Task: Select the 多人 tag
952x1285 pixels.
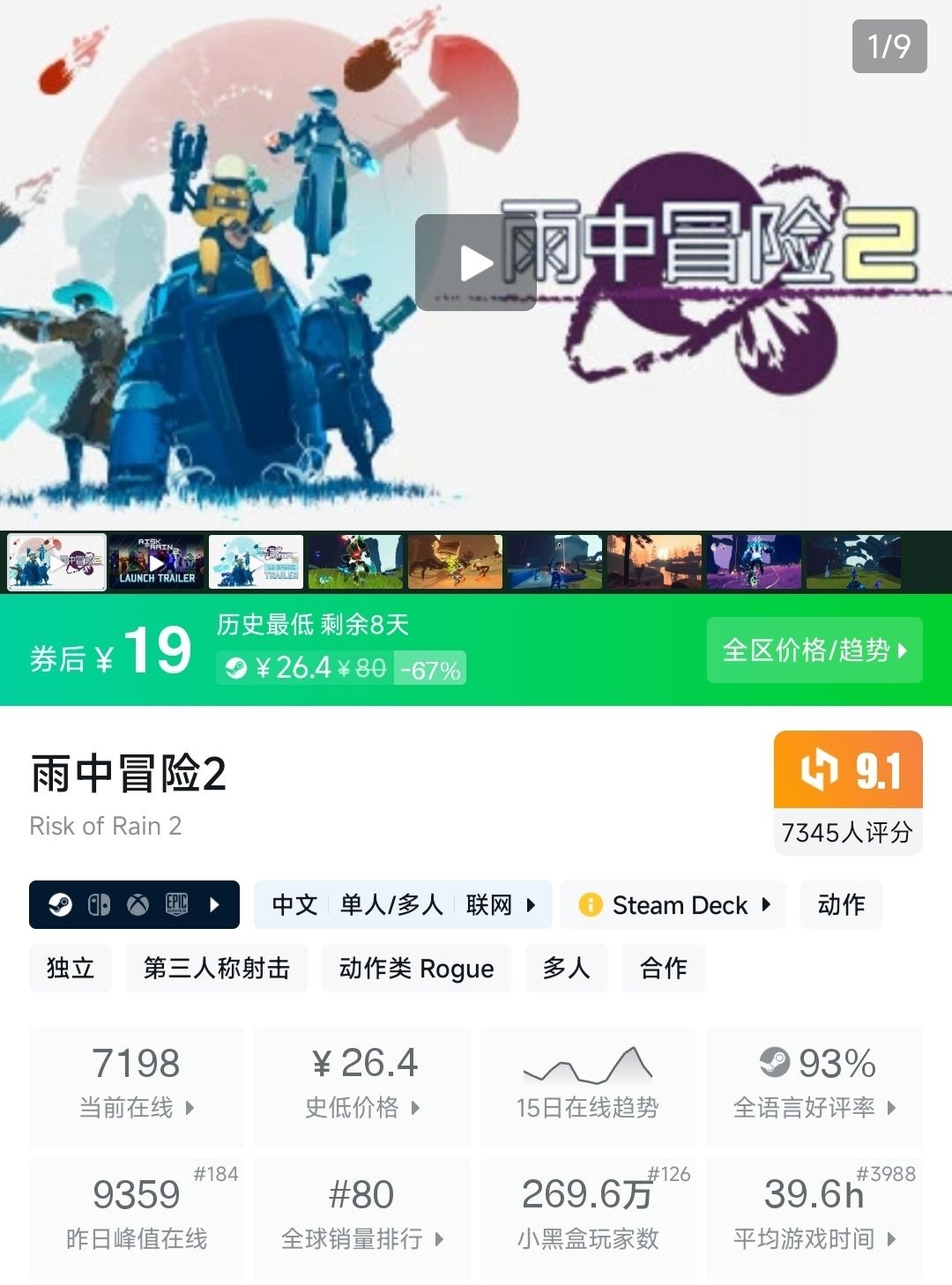Action: click(566, 968)
